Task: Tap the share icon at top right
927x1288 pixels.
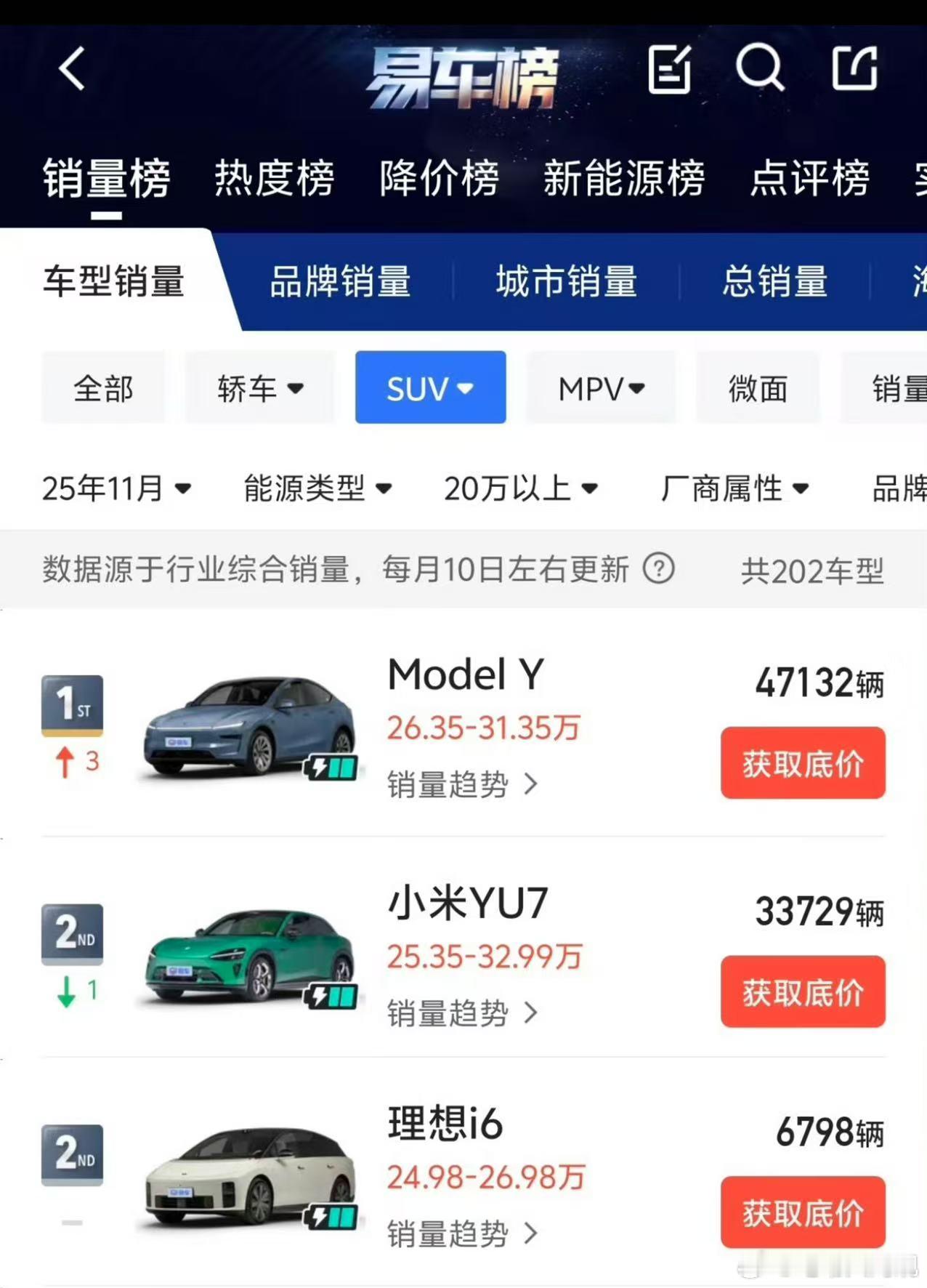Action: point(854,70)
